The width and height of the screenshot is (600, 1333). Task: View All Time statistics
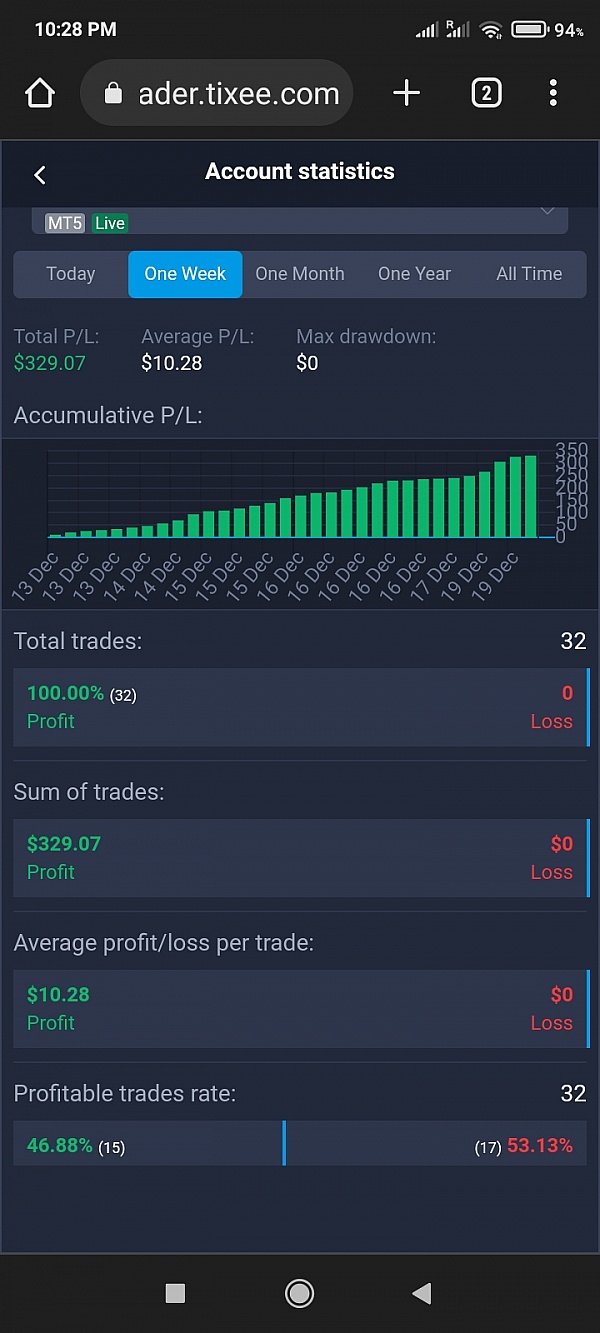pyautogui.click(x=529, y=274)
